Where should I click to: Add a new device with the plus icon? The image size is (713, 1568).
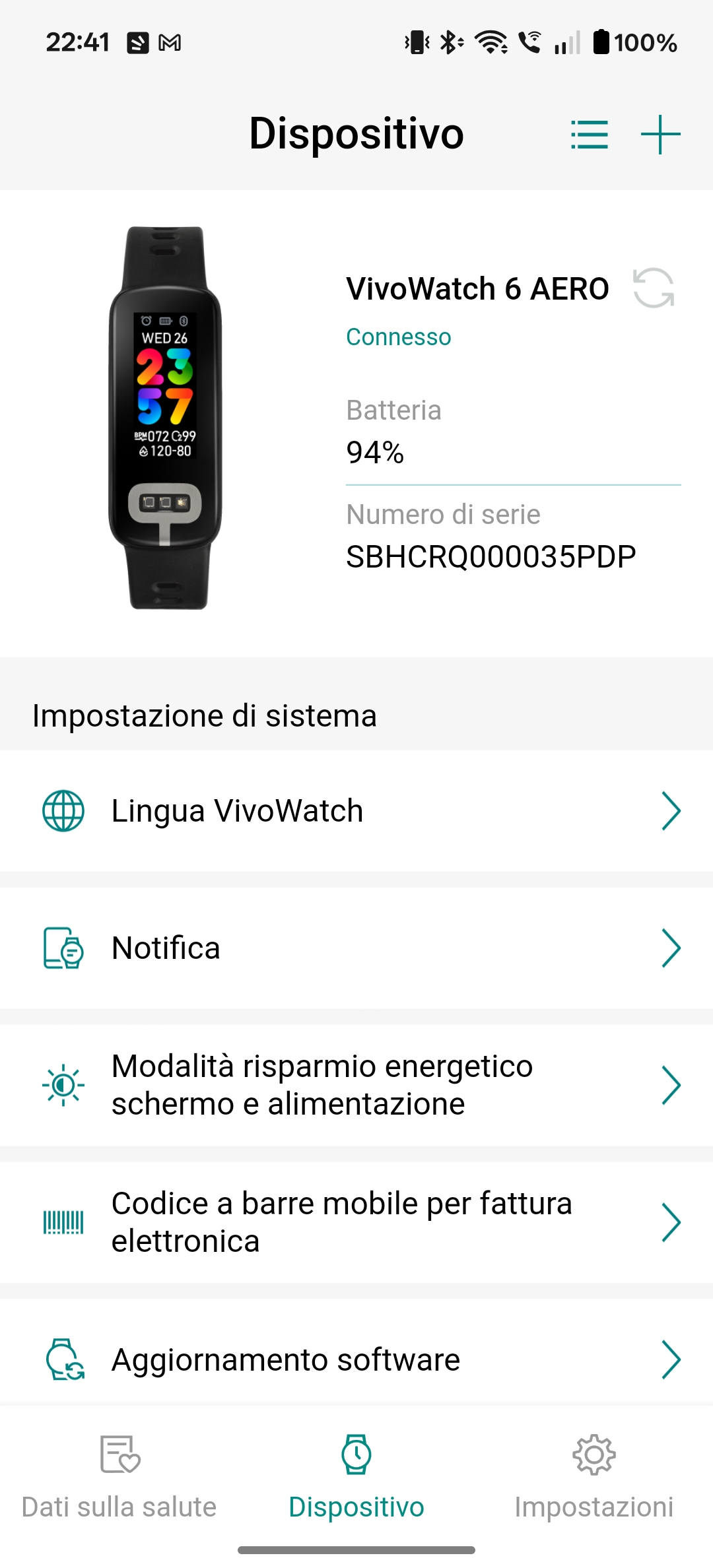pos(660,135)
